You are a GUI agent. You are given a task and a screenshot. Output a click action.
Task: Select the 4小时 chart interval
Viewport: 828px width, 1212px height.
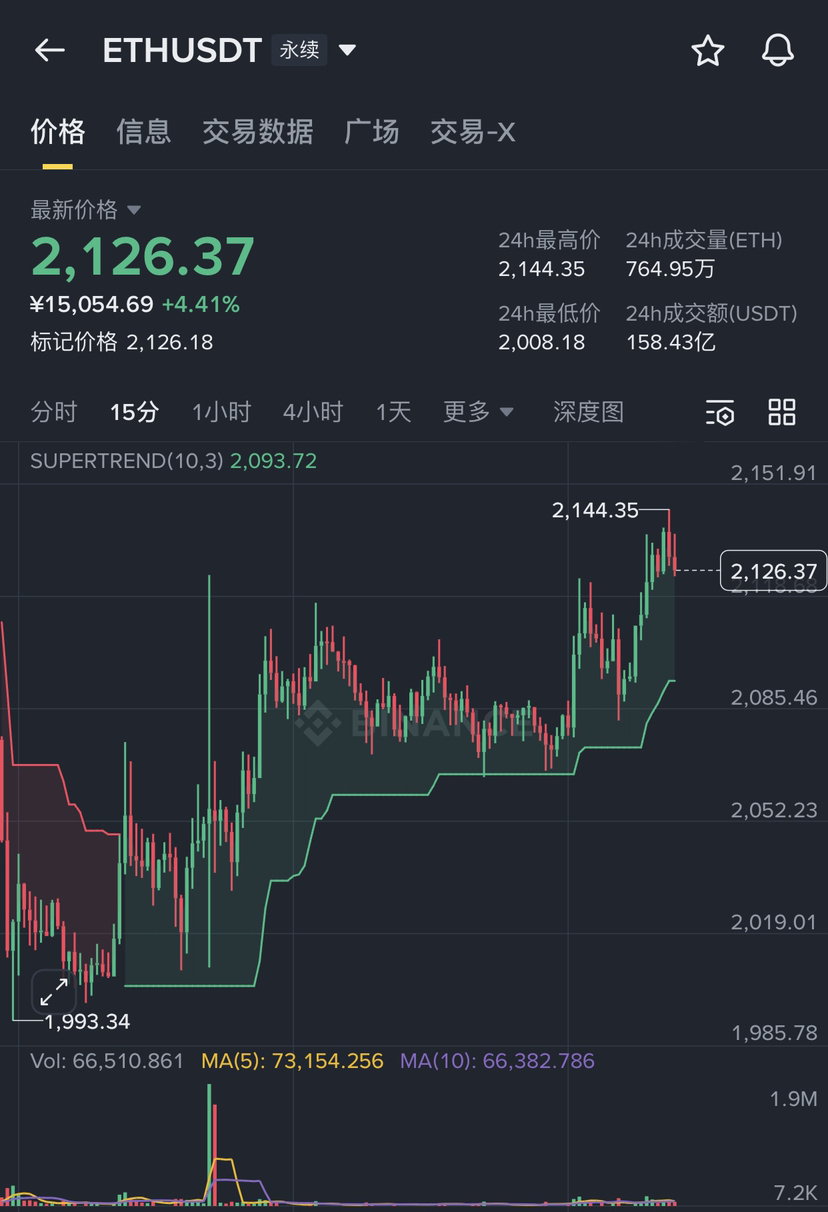click(x=313, y=411)
